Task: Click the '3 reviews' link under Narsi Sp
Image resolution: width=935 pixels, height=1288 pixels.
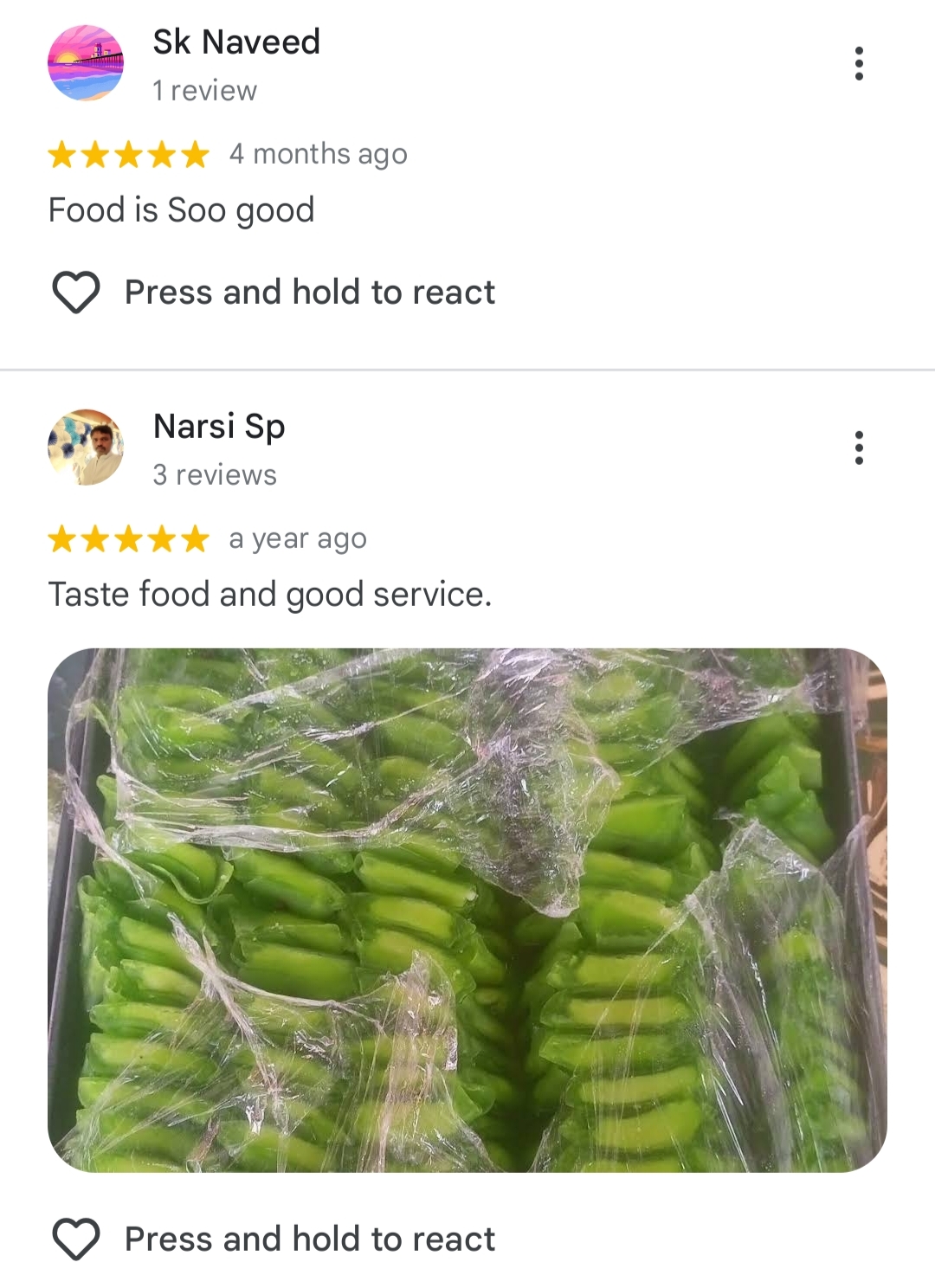Action: coord(214,474)
